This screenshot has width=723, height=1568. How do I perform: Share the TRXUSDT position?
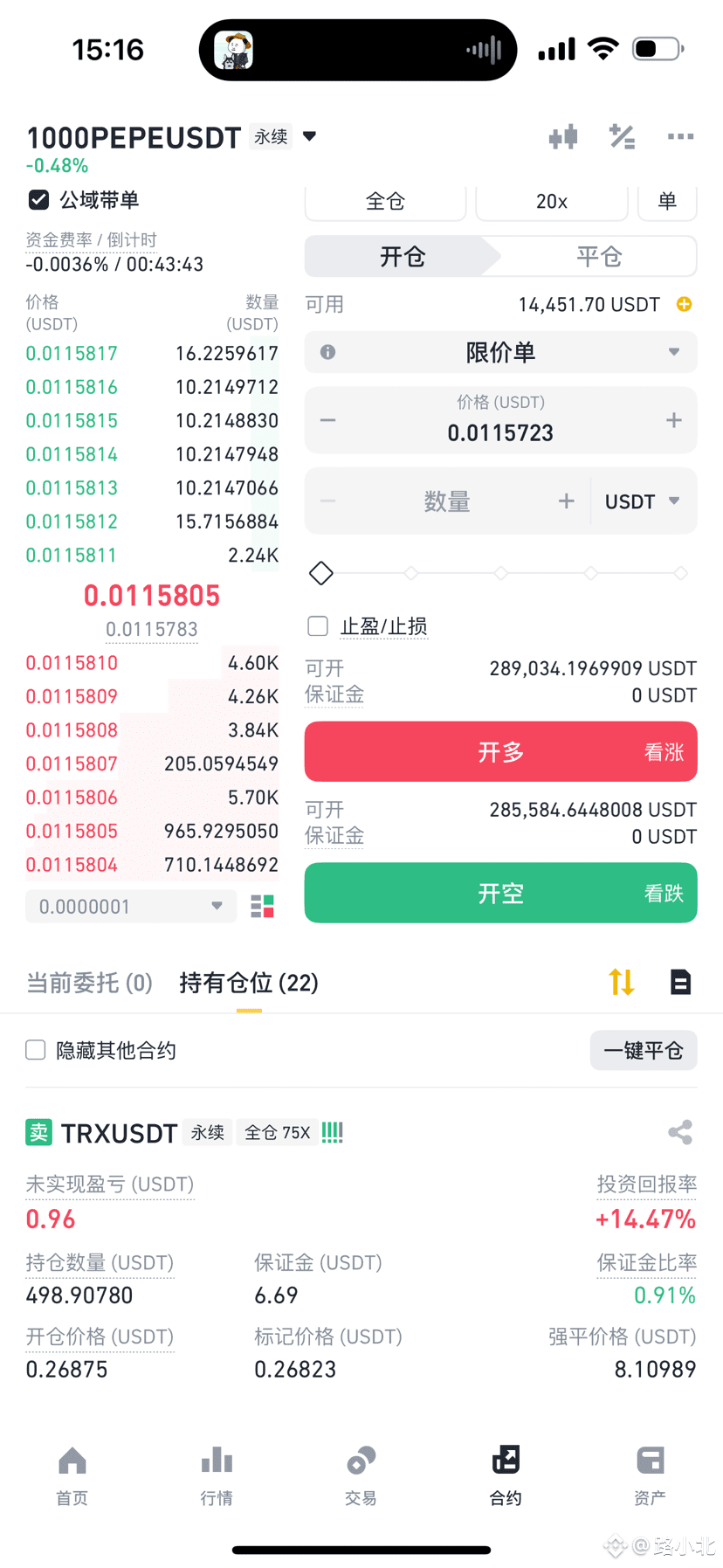coord(680,1133)
